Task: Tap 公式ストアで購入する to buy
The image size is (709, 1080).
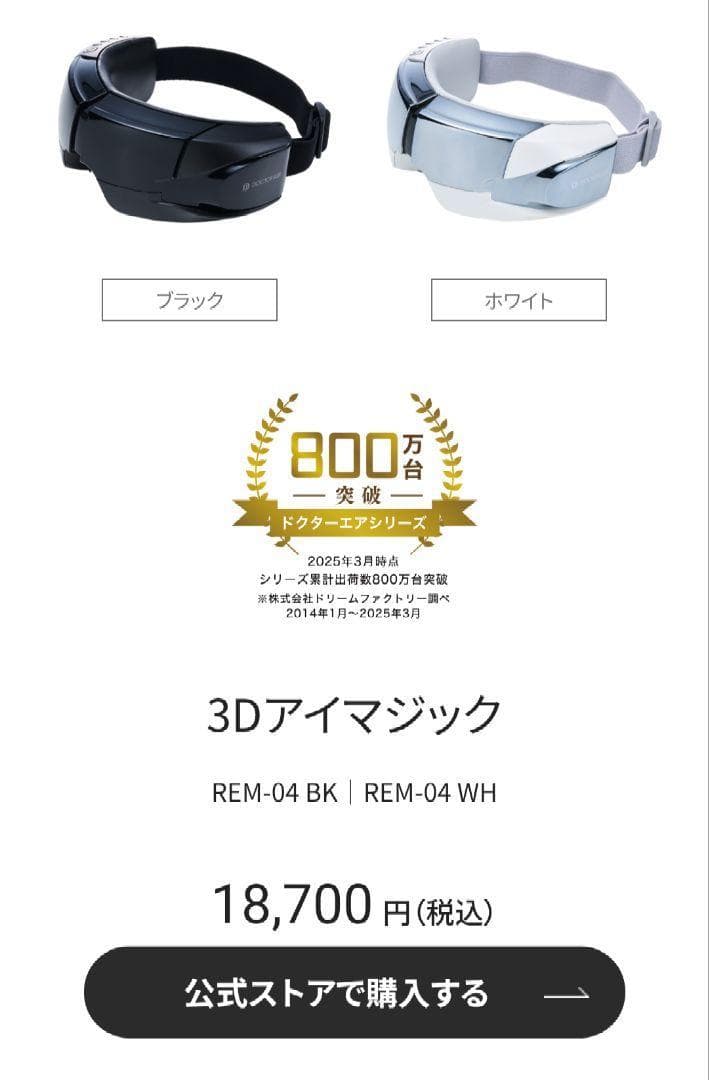Action: point(354,993)
